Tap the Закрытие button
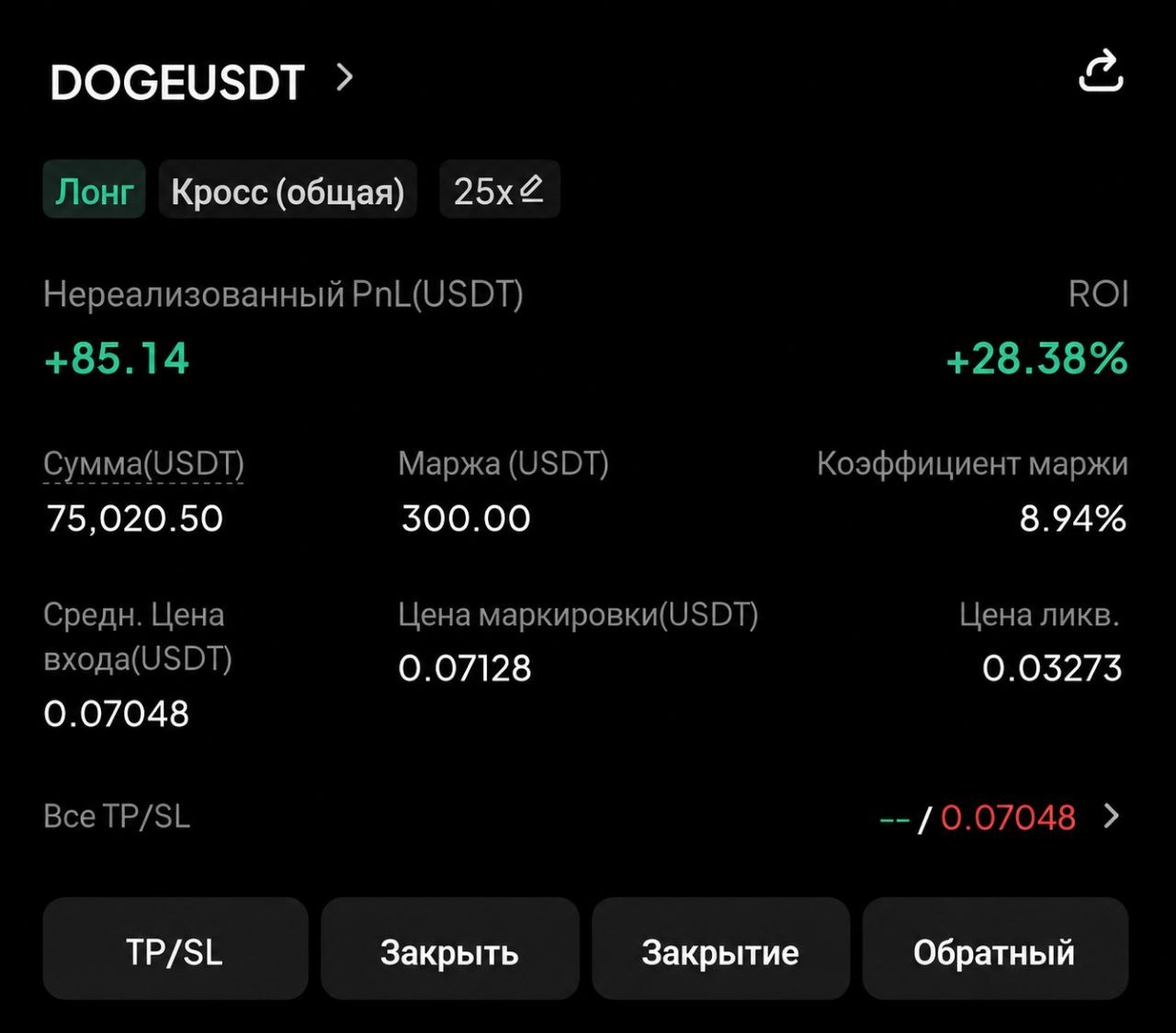Screen dimensions: 1176x1033 point(720,948)
